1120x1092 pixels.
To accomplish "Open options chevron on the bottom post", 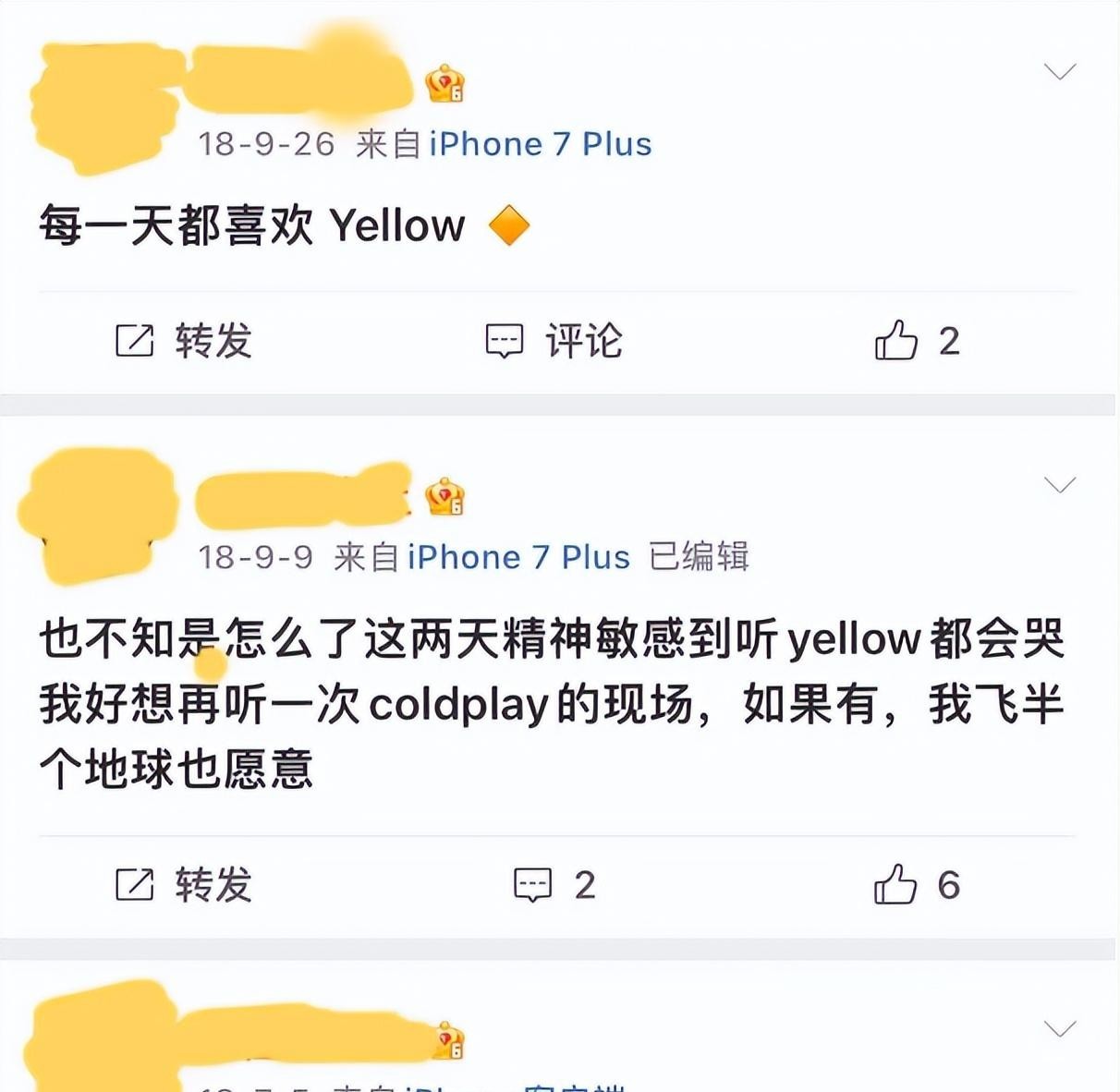I will point(1059,1027).
